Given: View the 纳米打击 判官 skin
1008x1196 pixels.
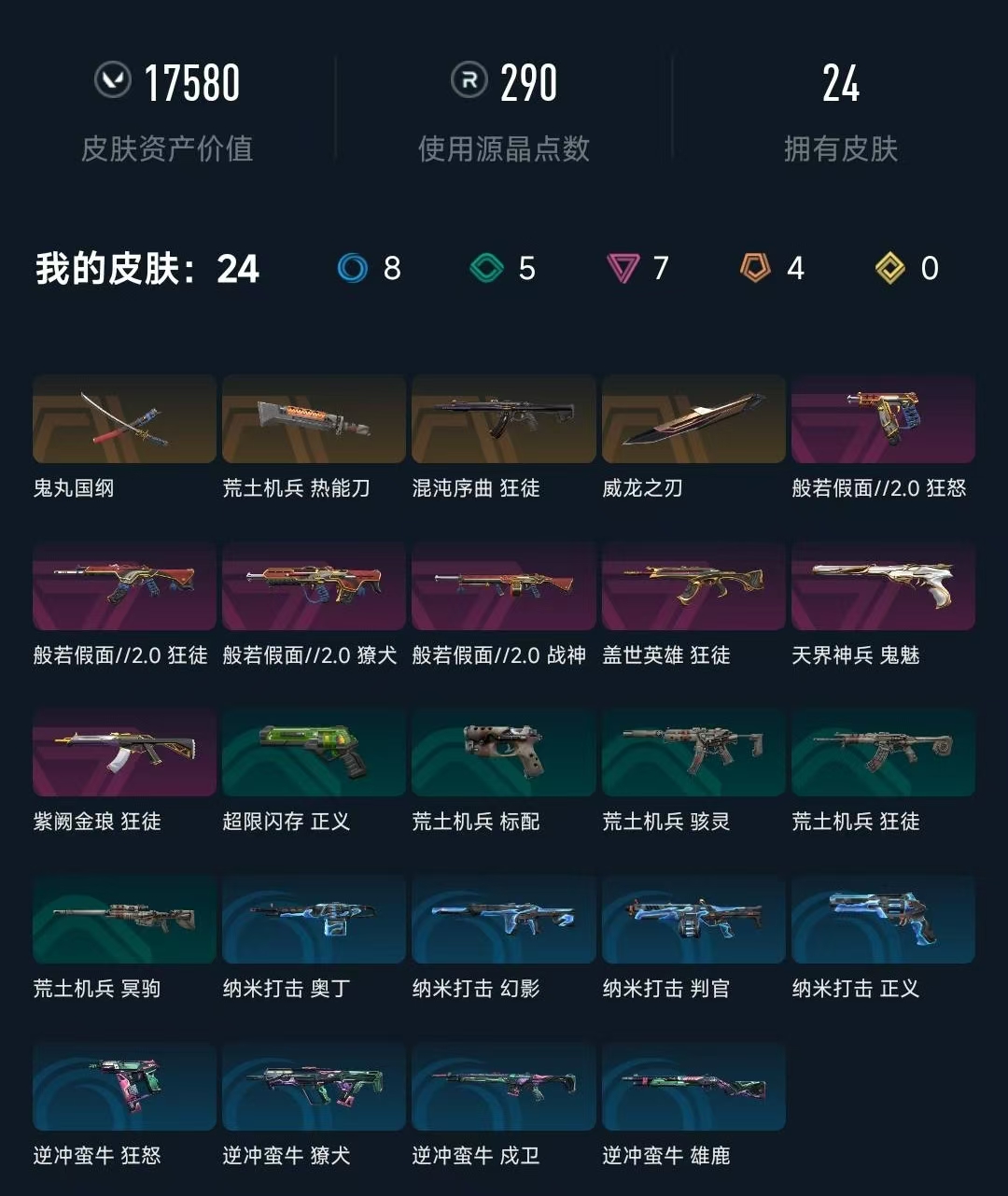Looking at the screenshot, I should (x=693, y=920).
